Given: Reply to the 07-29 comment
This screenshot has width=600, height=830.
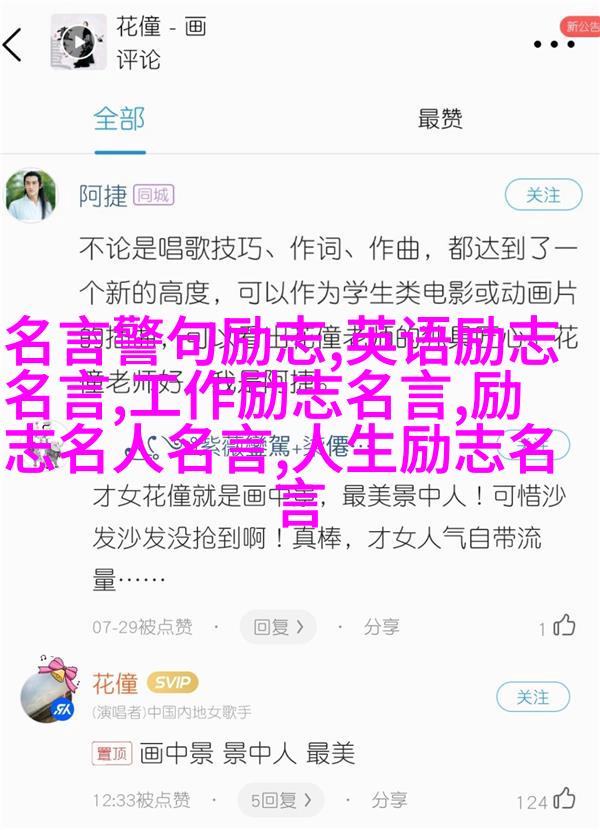Looking at the screenshot, I should tap(277, 627).
